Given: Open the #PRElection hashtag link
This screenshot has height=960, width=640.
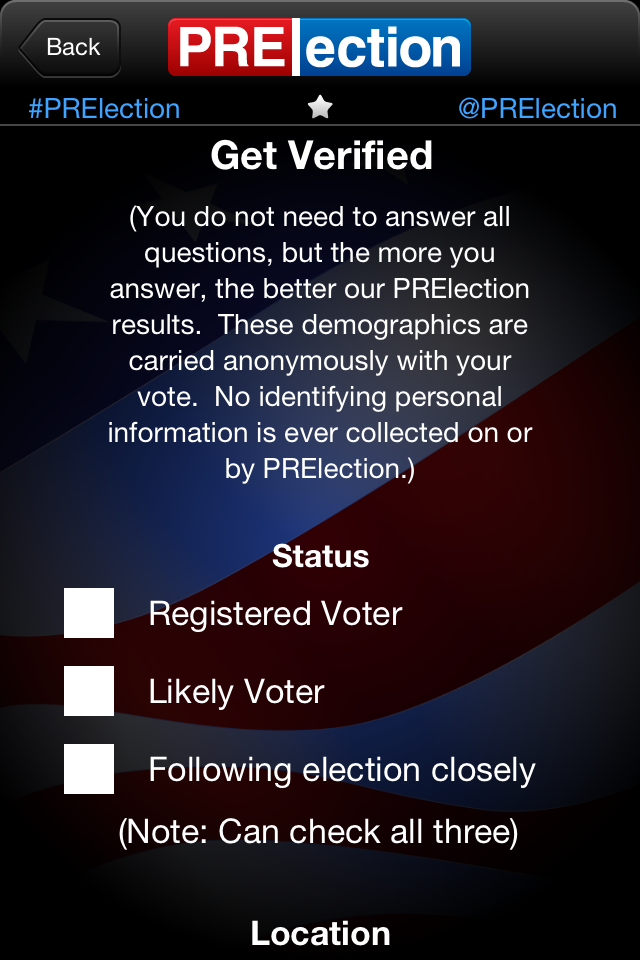Looking at the screenshot, I should pyautogui.click(x=104, y=108).
